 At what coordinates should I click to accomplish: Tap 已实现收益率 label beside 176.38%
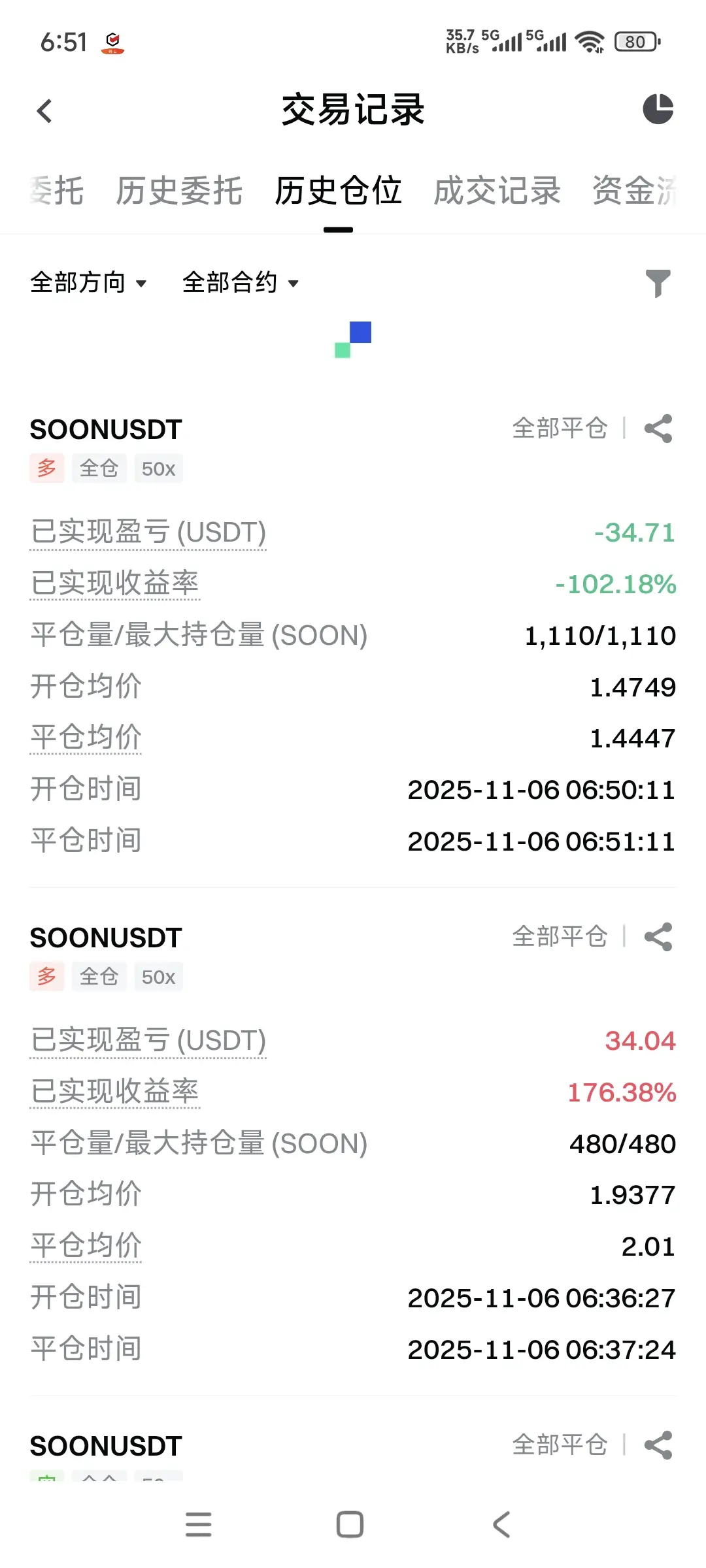(x=115, y=1092)
